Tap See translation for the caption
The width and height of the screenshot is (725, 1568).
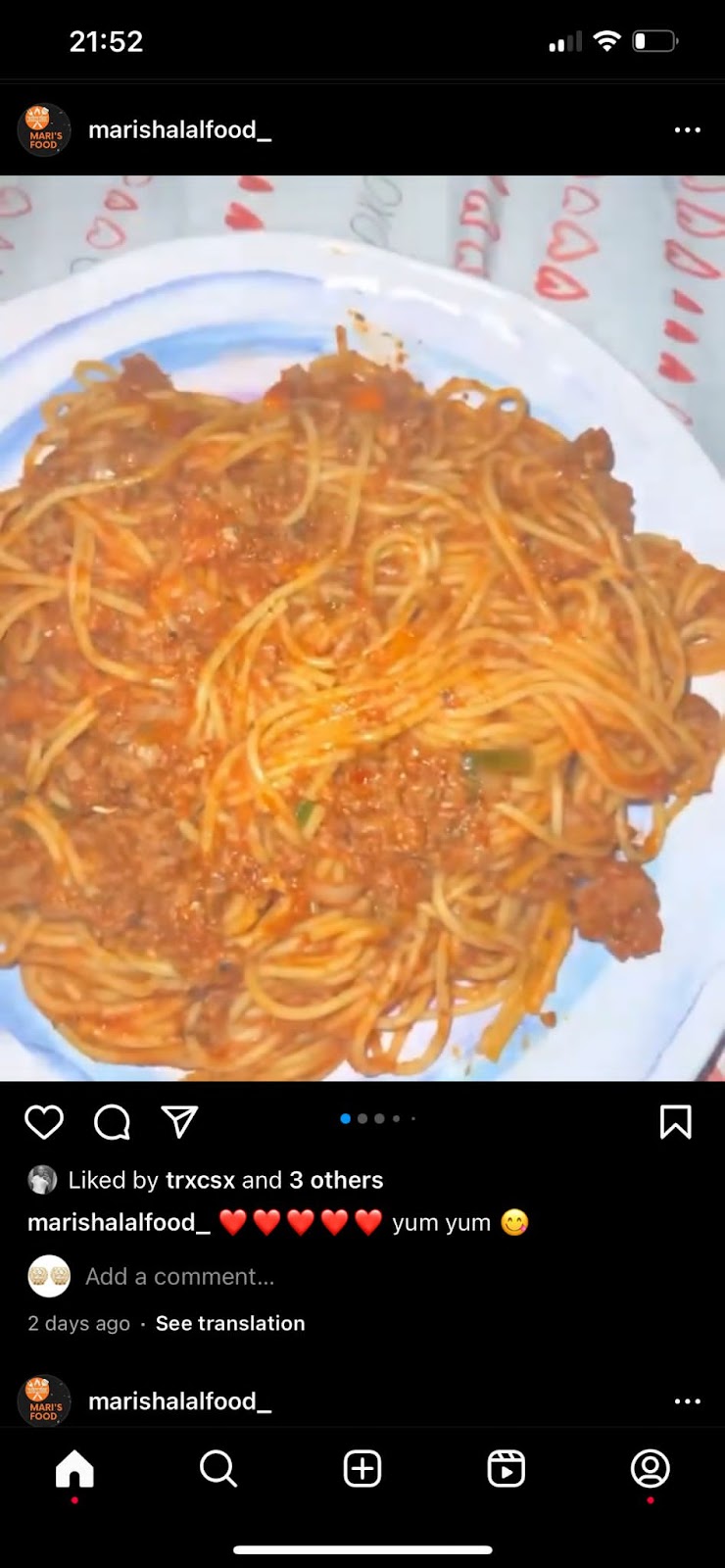coord(229,1323)
